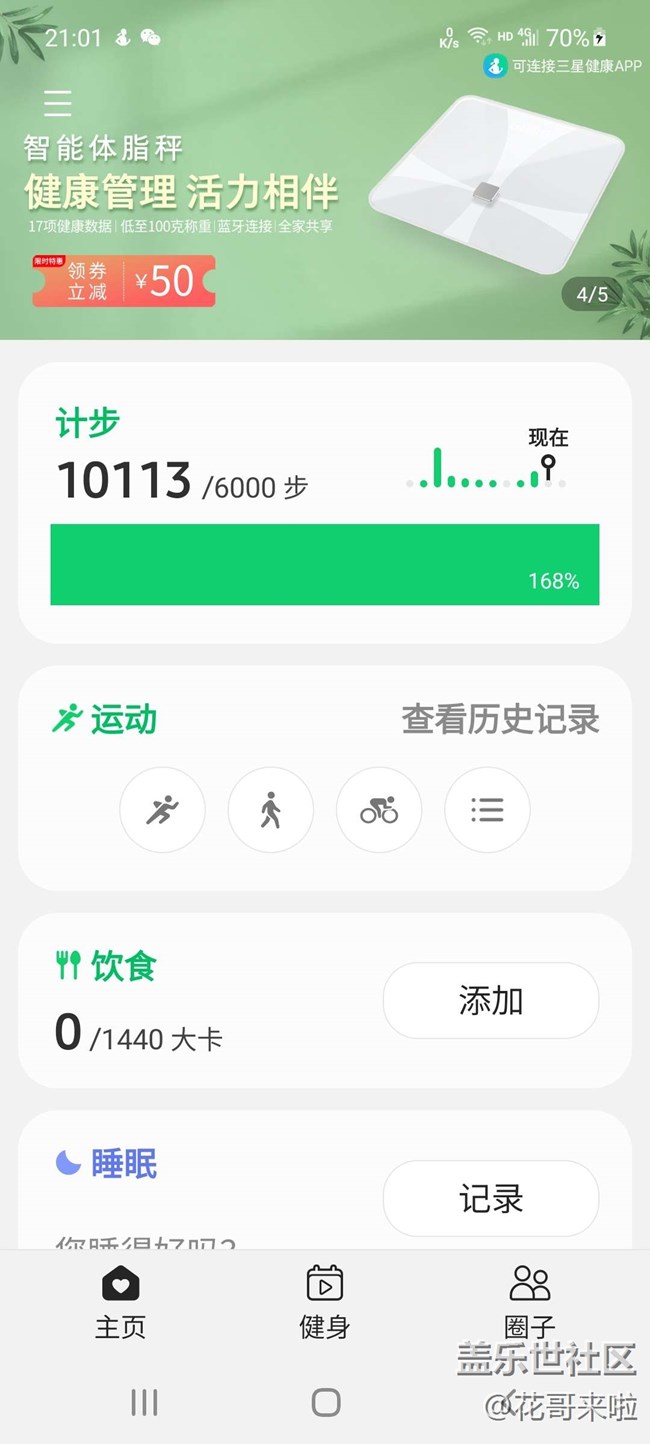Image resolution: width=650 pixels, height=1444 pixels.
Task: Switch to the 健身 tab
Action: 325,1302
